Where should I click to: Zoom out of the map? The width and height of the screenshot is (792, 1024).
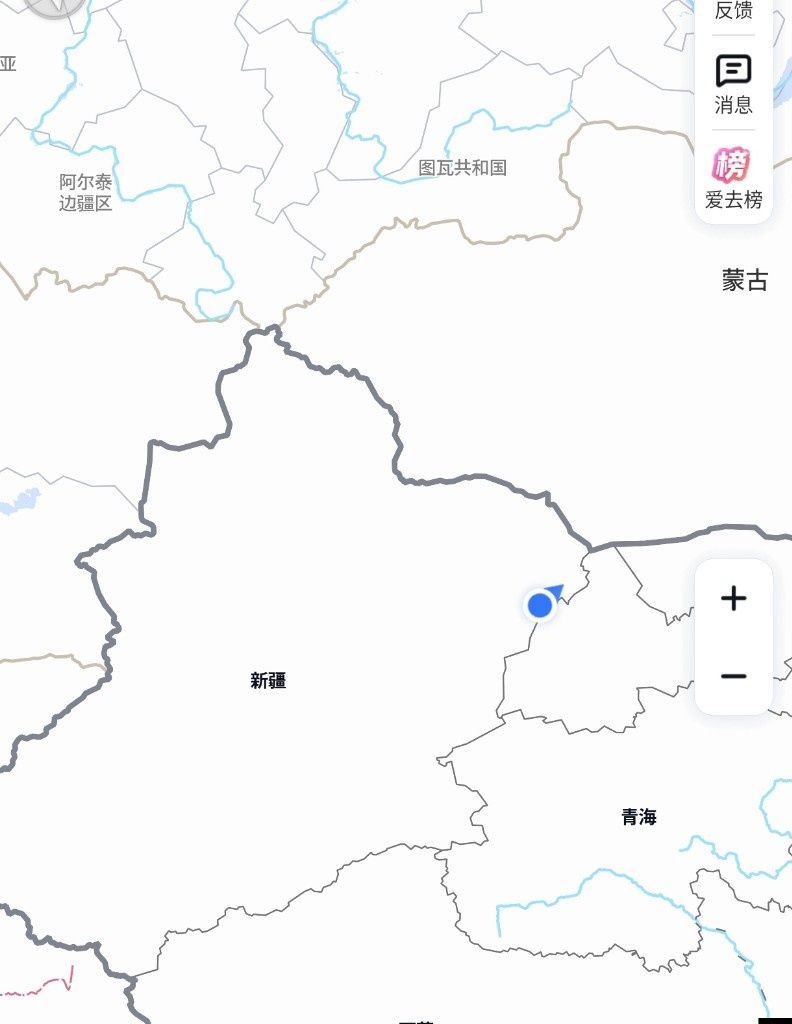734,677
